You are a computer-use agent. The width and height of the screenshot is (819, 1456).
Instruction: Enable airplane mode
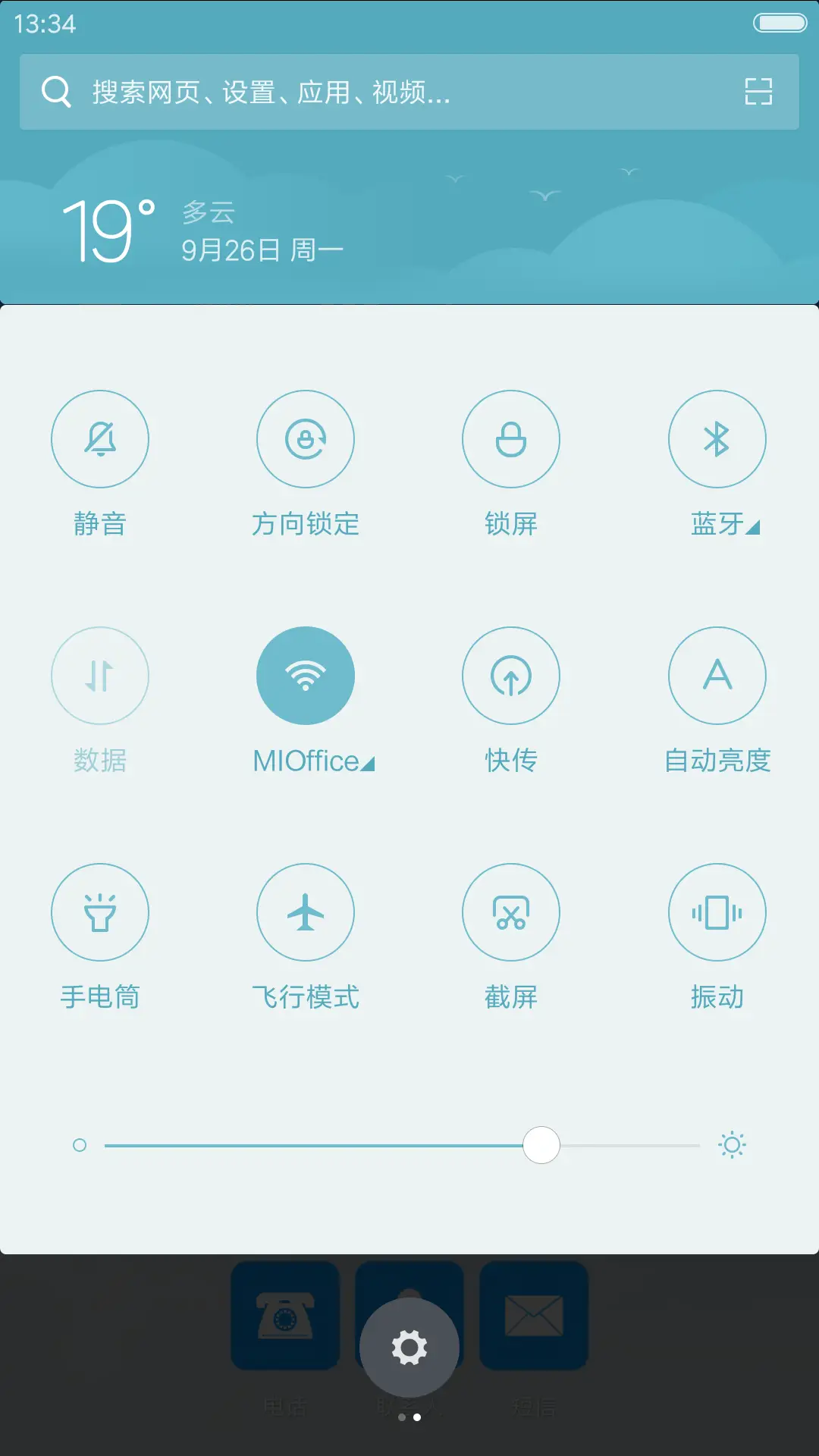pos(305,912)
